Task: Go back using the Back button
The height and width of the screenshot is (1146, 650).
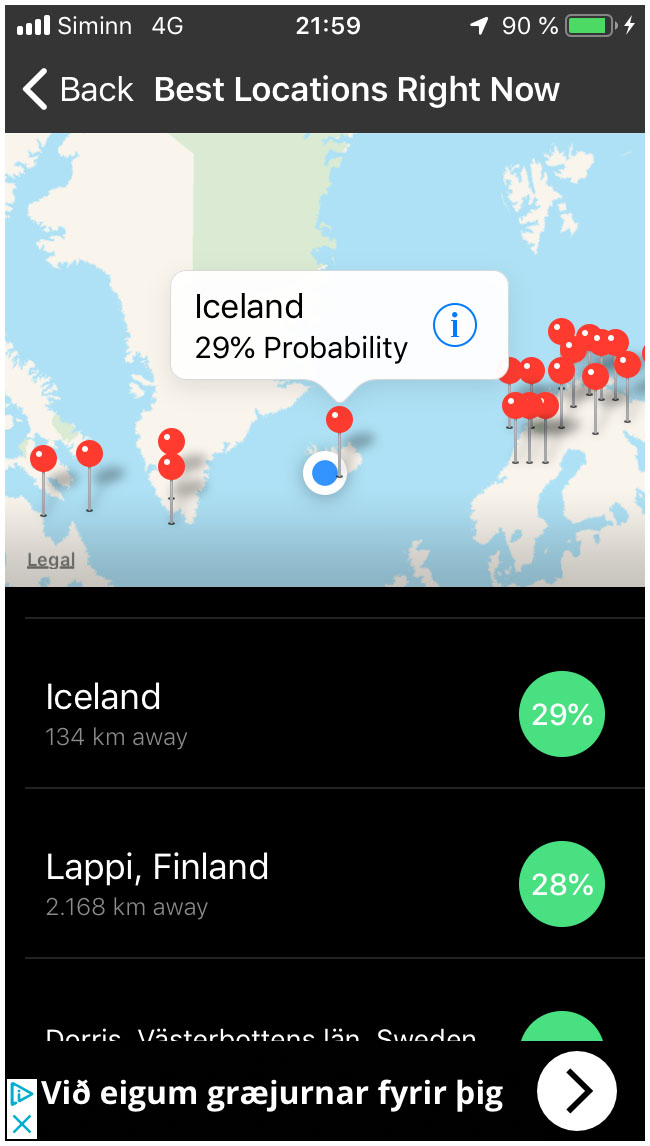Action: pyautogui.click(x=78, y=90)
